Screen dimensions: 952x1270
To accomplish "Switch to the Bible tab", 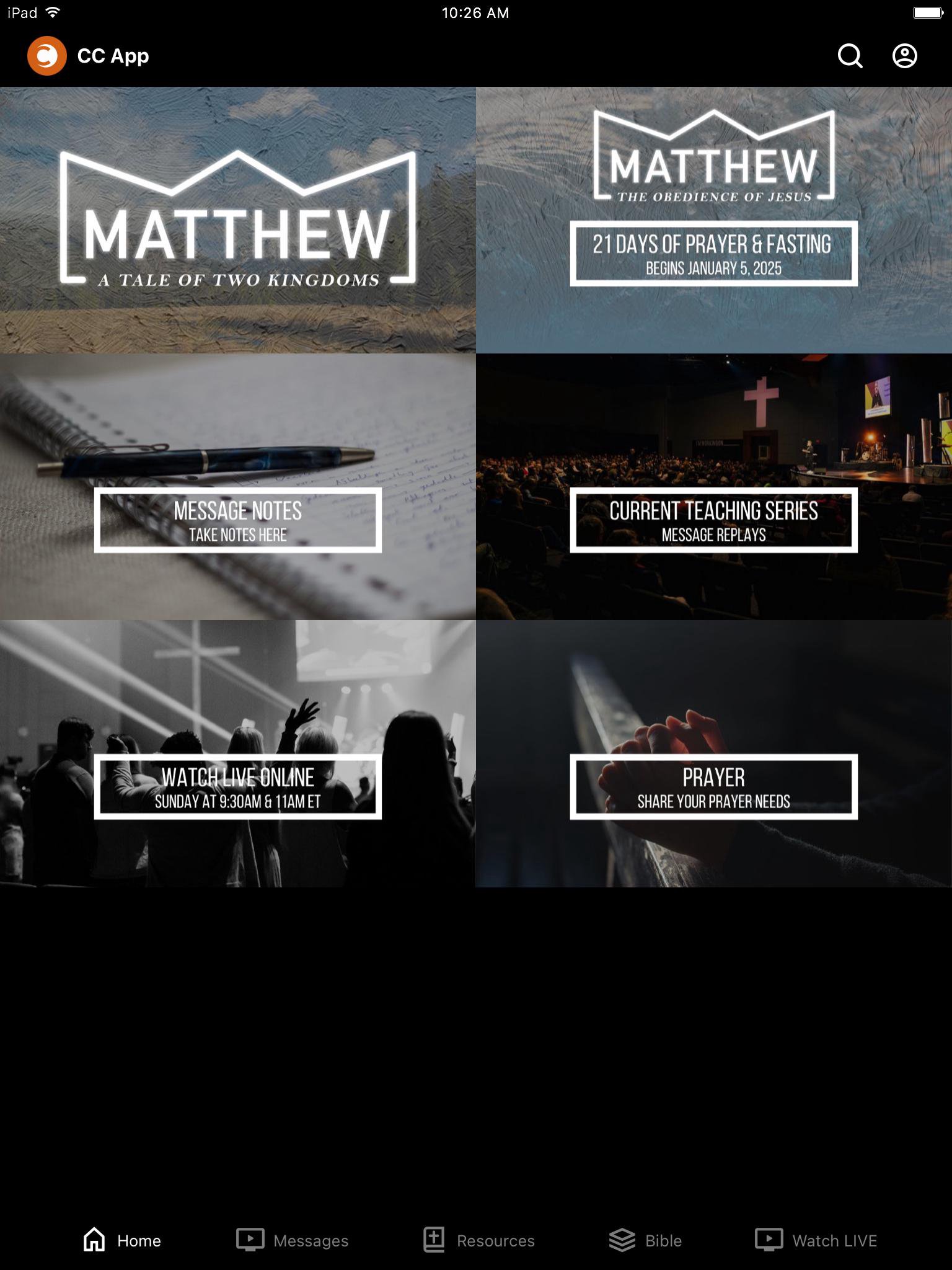I will 645,1240.
